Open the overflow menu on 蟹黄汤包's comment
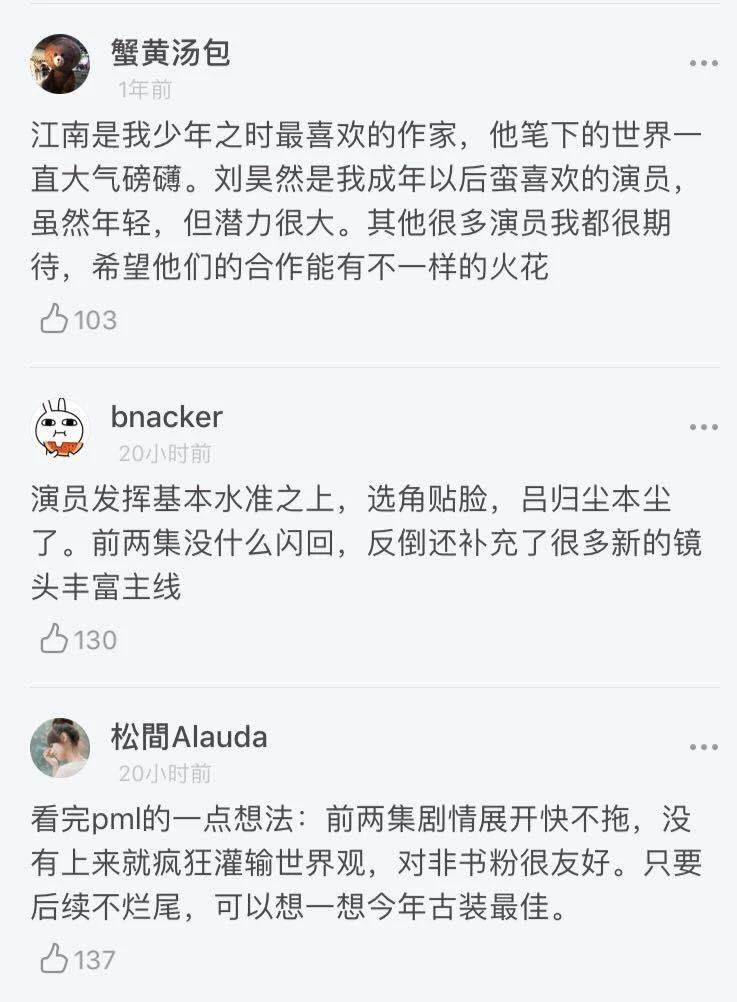Image resolution: width=737 pixels, height=1002 pixels. [x=703, y=63]
